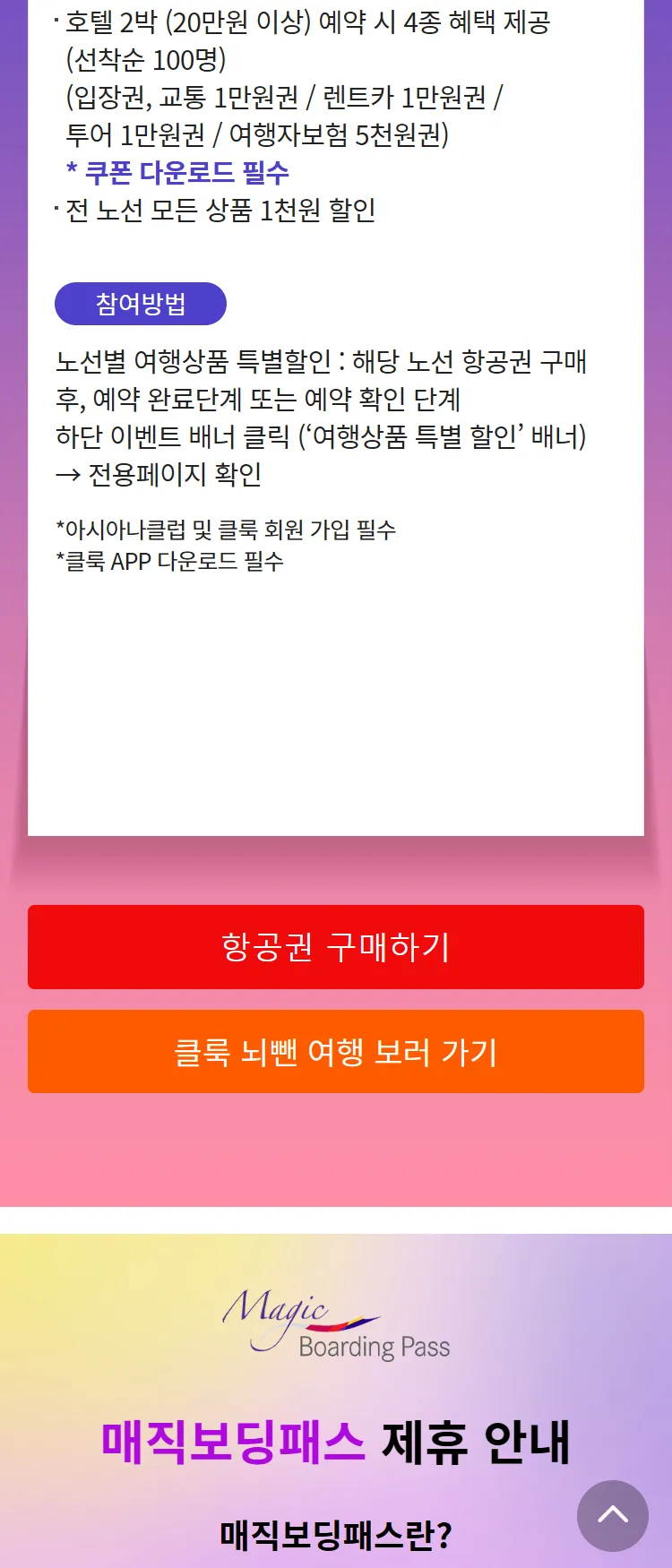
Task: Jump back to top with the arrow button
Action: [612, 1515]
